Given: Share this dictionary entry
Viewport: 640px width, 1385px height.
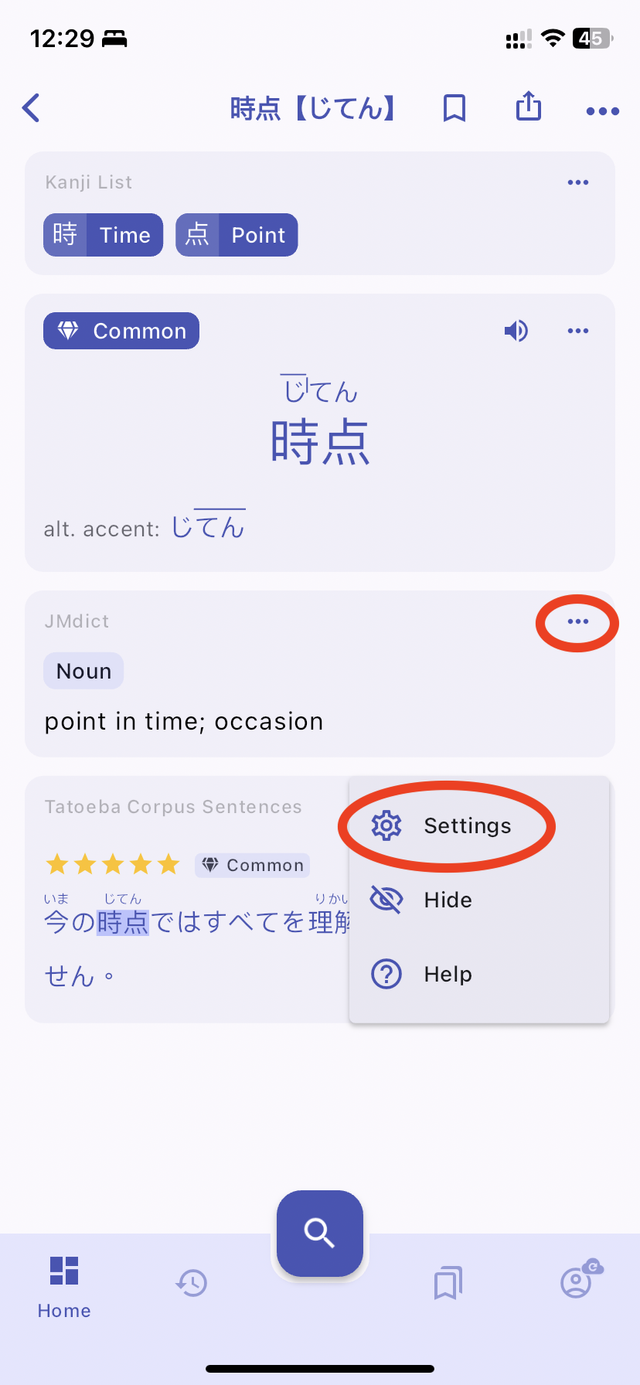Looking at the screenshot, I should tap(528, 107).
